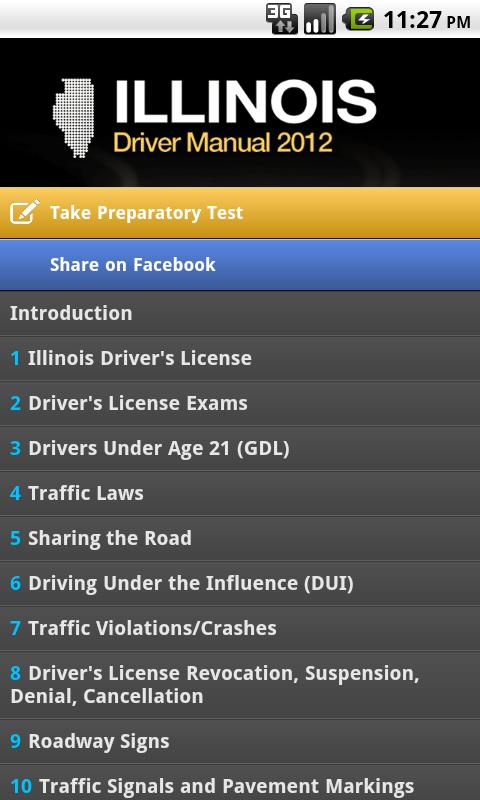Start the Take Preparatory Test button
The height and width of the screenshot is (800, 480).
240,213
